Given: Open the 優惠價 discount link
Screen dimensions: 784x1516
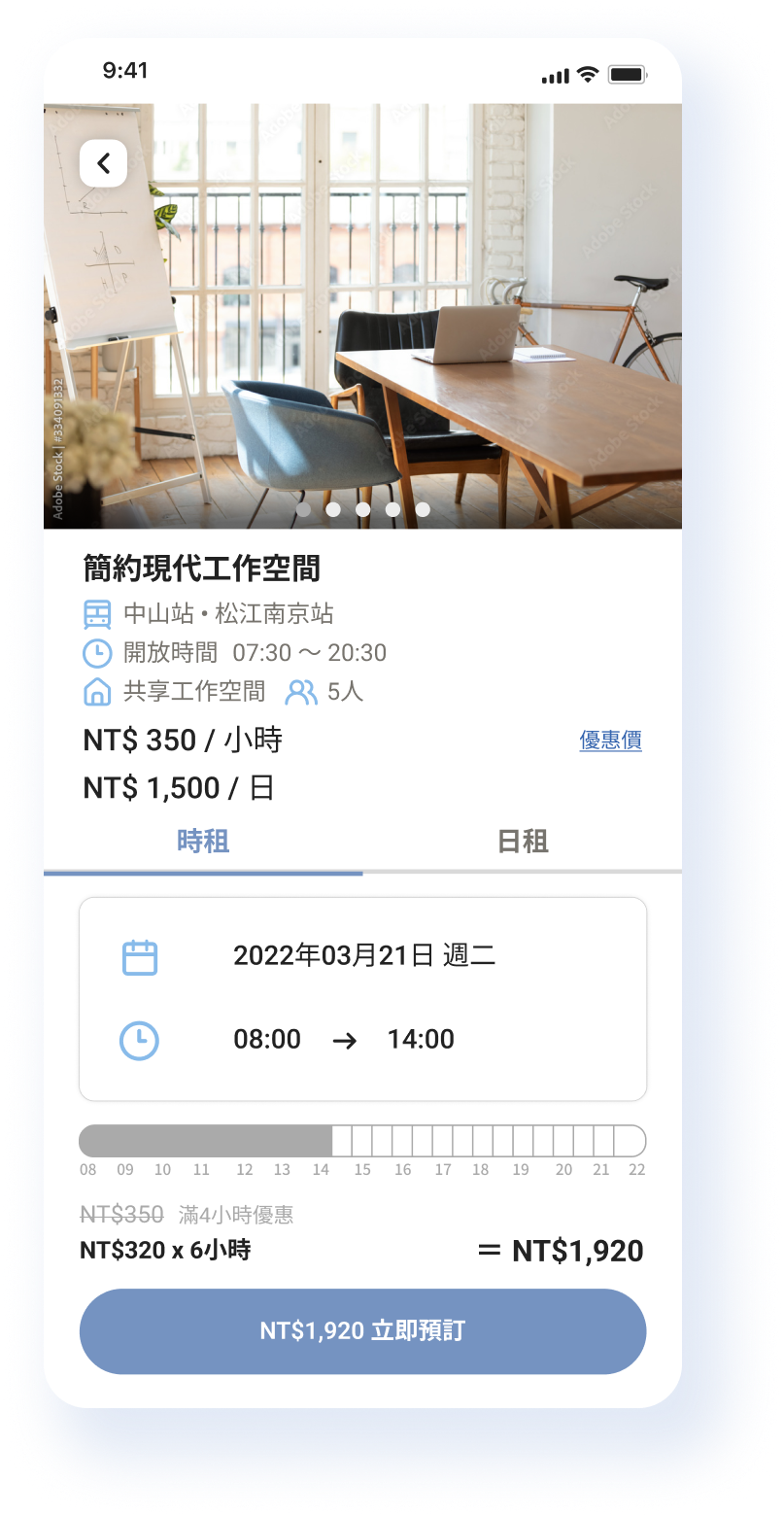Looking at the screenshot, I should coord(610,741).
